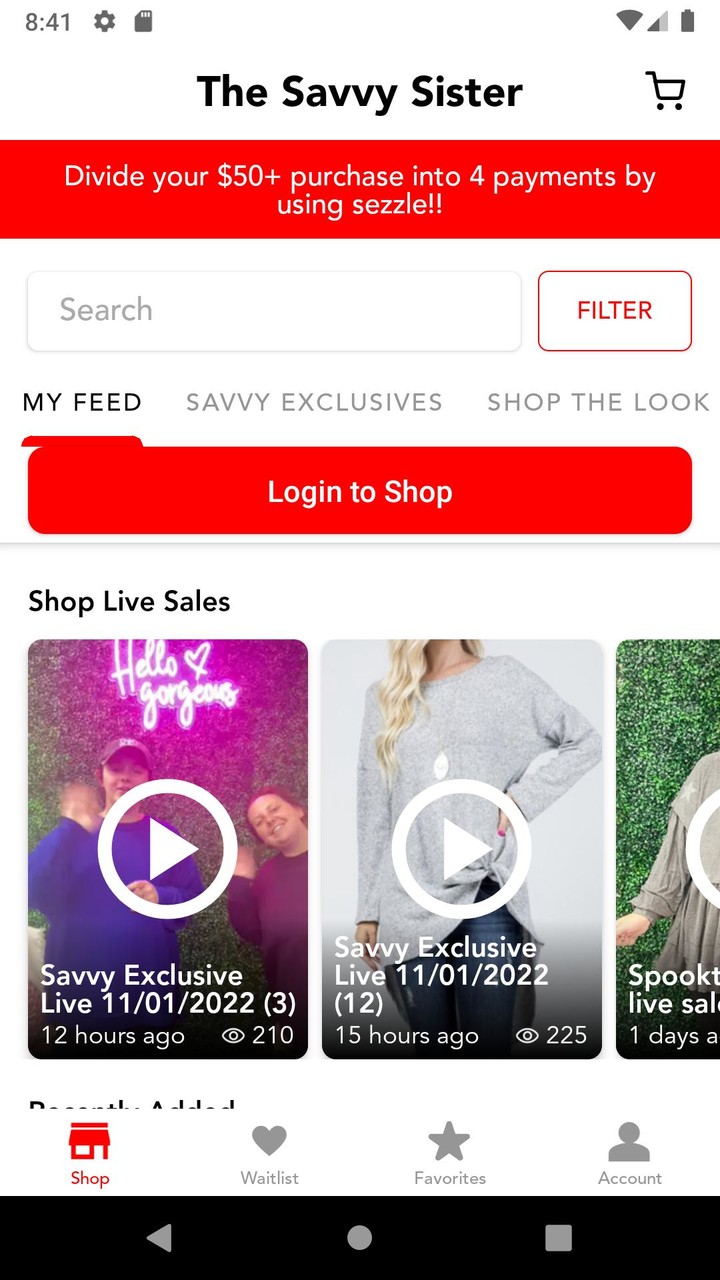Viewport: 720px width, 1280px height.
Task: Open the Favorites tab
Action: tap(449, 1153)
